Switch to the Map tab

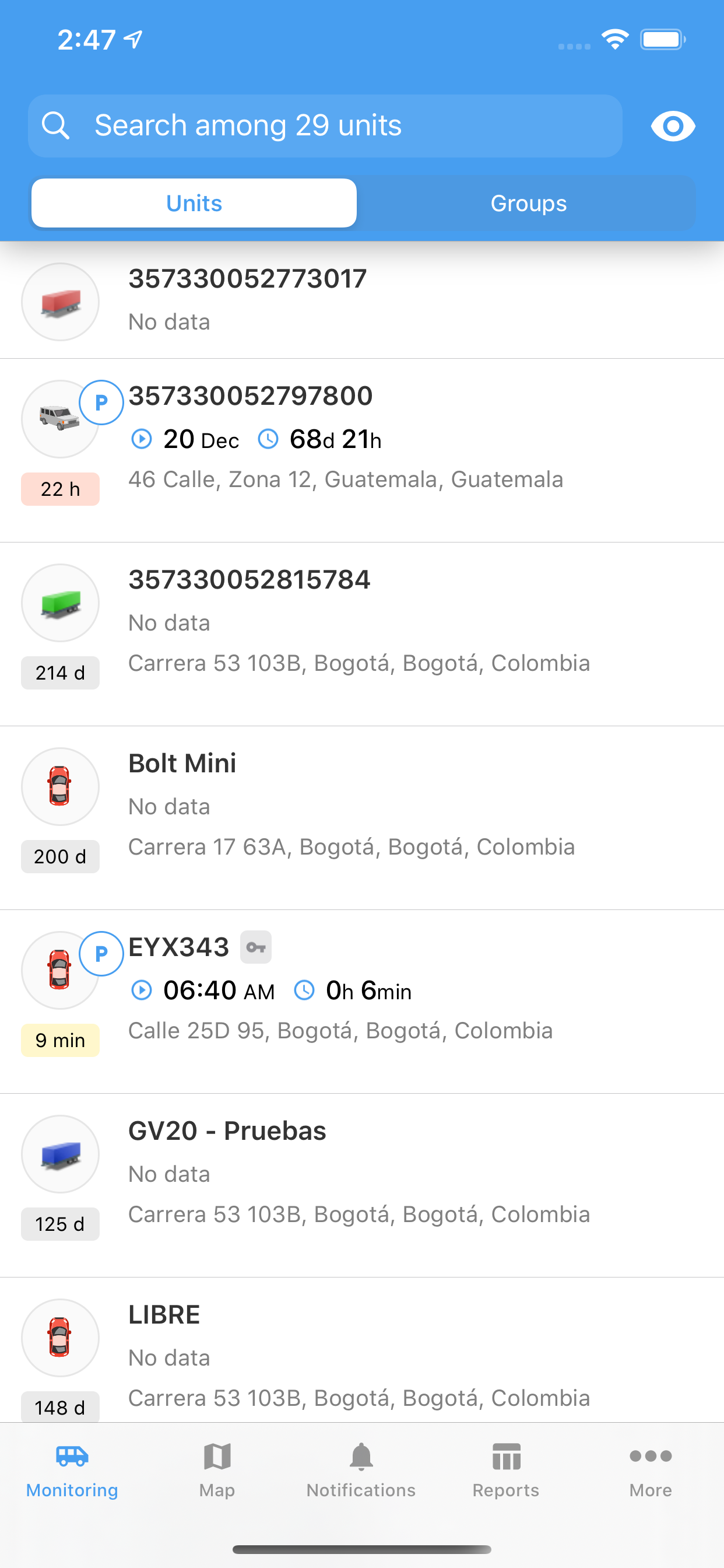[217, 1471]
